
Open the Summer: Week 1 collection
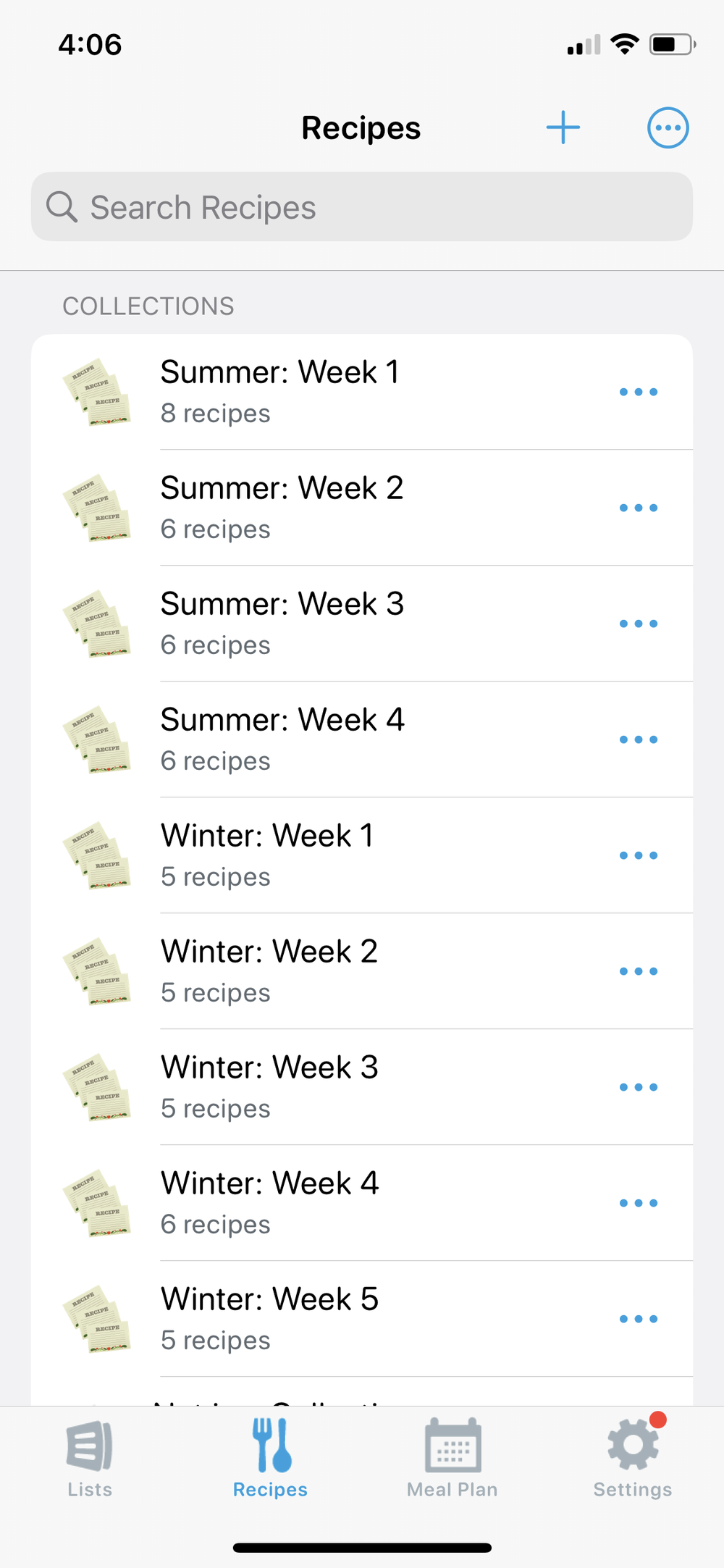click(x=279, y=392)
